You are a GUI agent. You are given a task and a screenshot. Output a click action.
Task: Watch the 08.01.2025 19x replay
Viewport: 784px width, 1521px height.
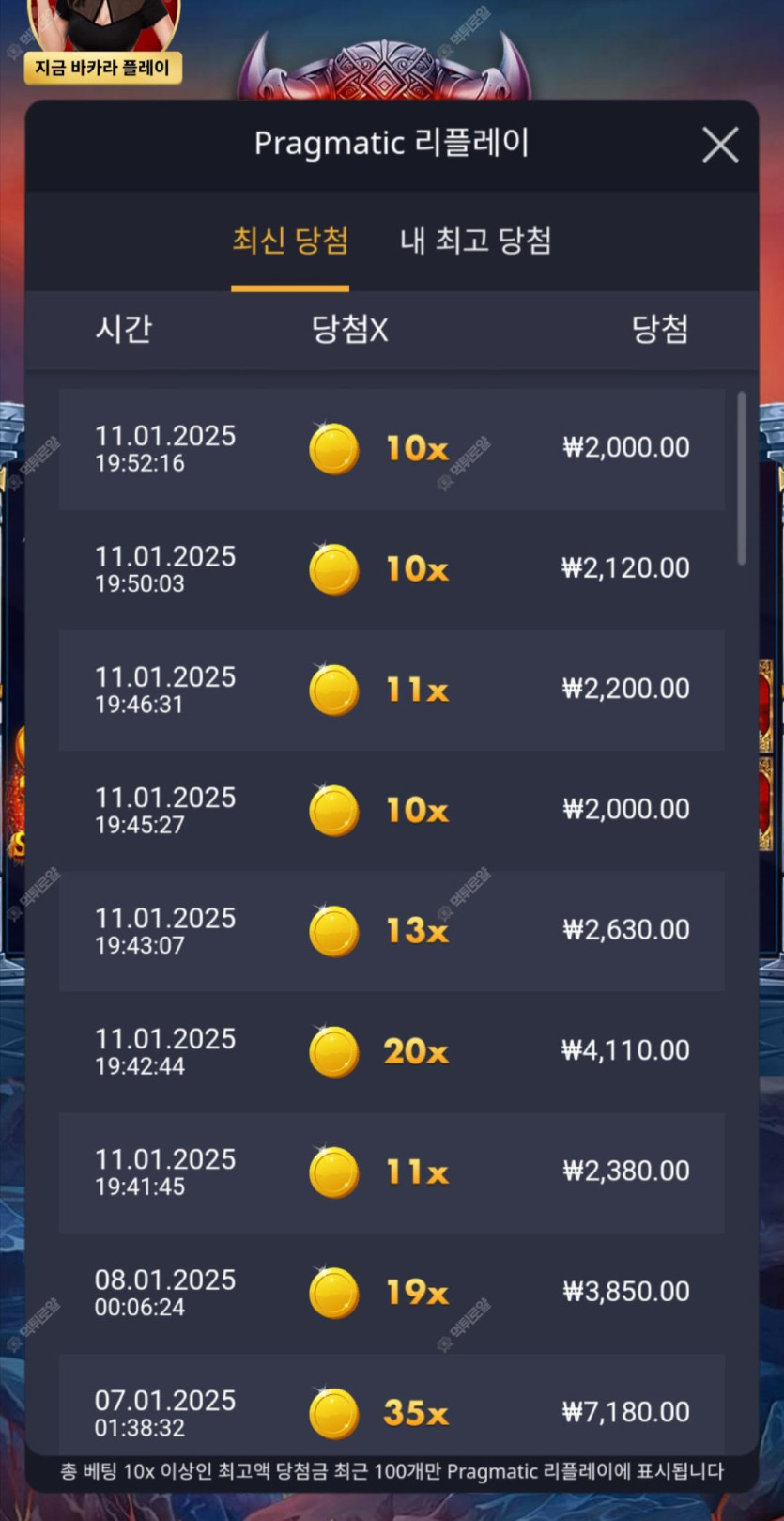point(392,1293)
